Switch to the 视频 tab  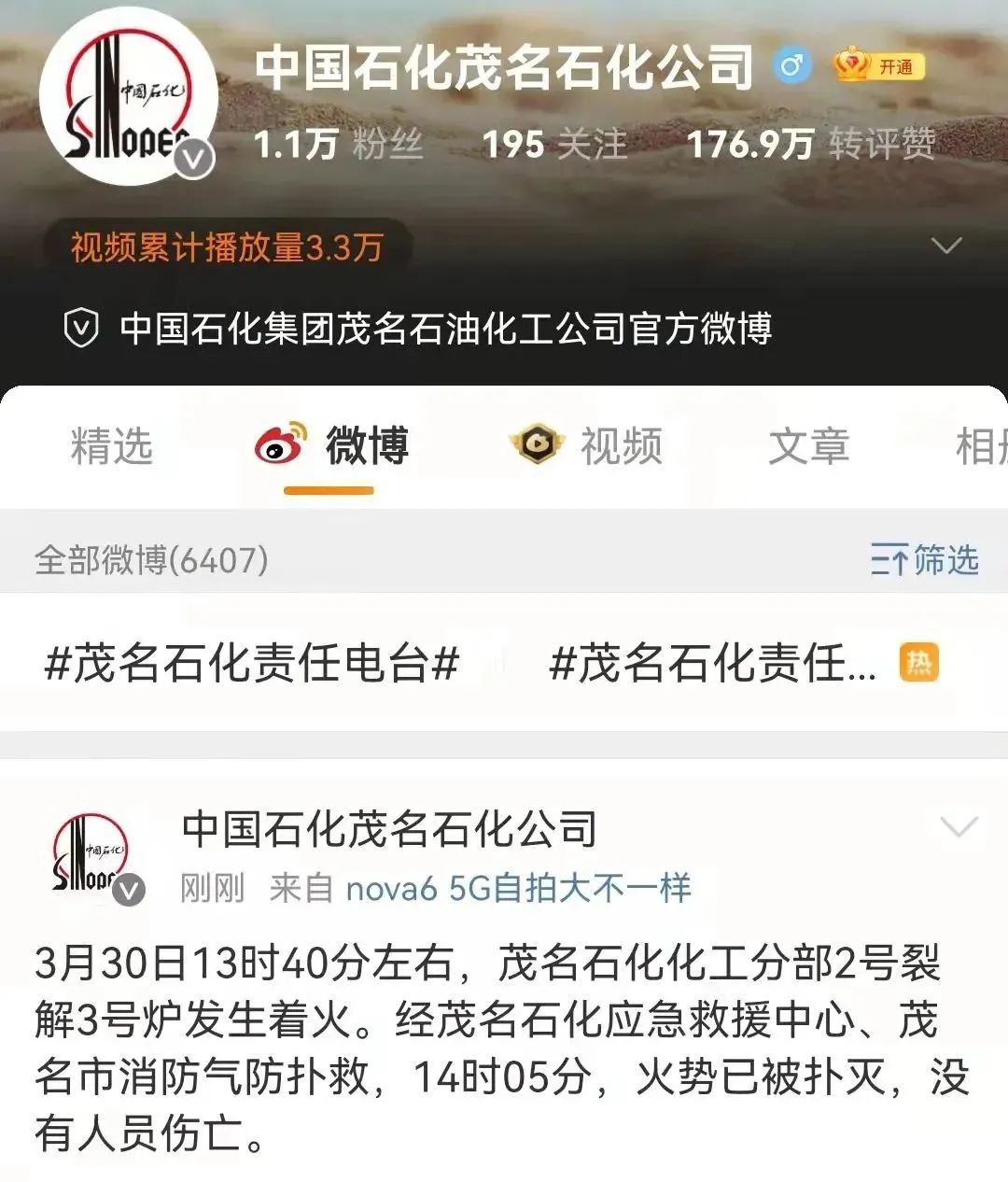[586, 445]
